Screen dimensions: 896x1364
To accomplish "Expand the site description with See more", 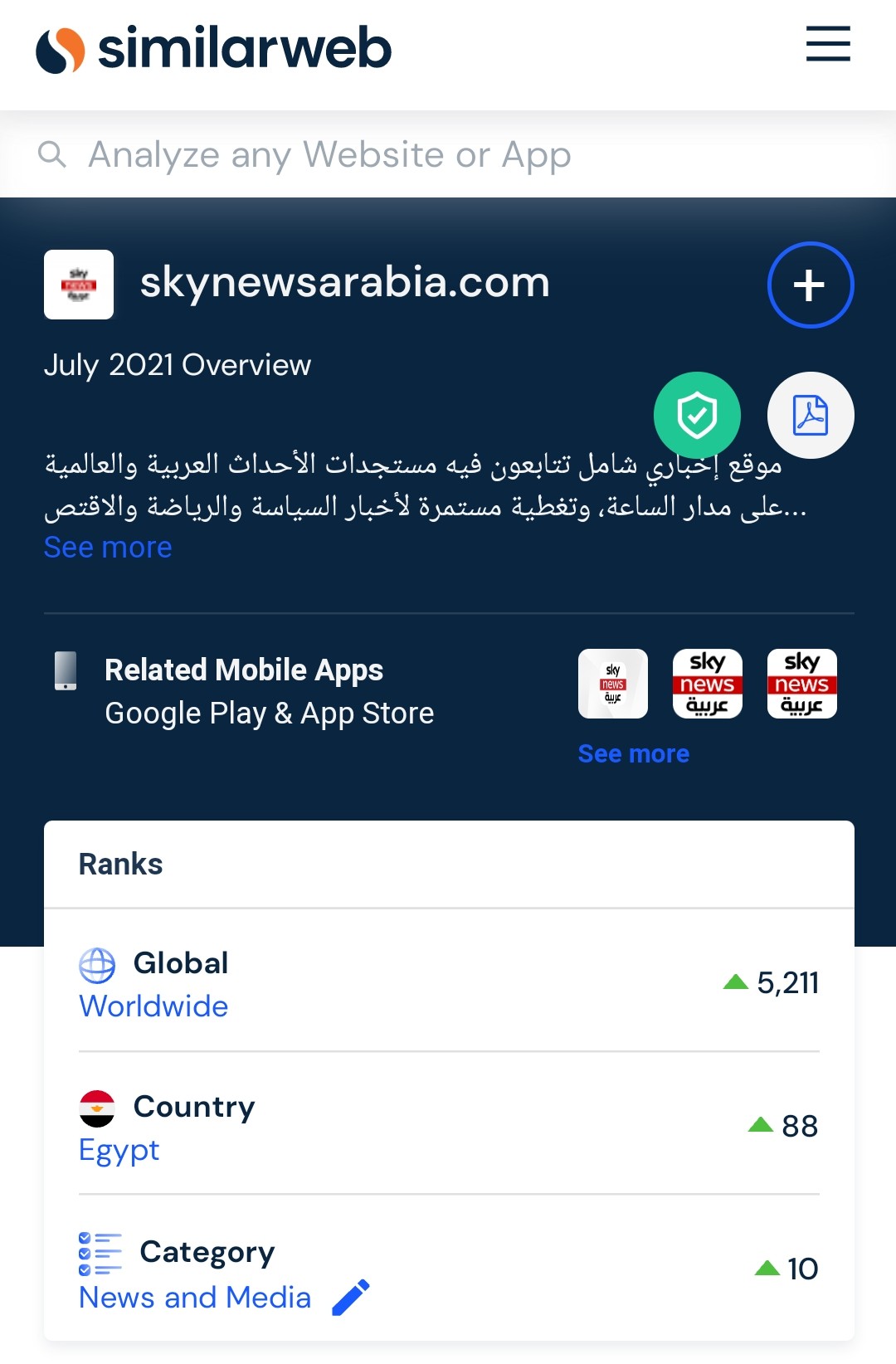I will pos(108,548).
